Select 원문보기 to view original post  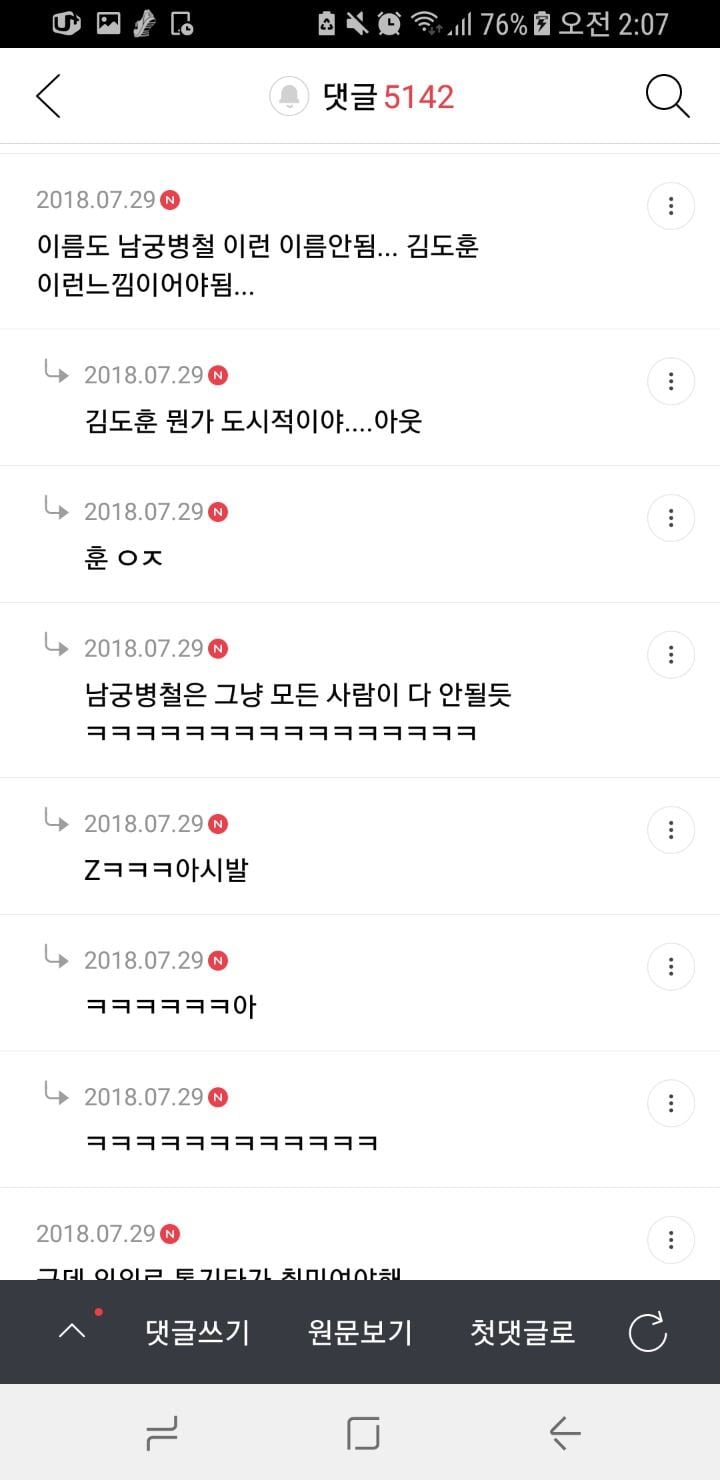click(361, 1332)
